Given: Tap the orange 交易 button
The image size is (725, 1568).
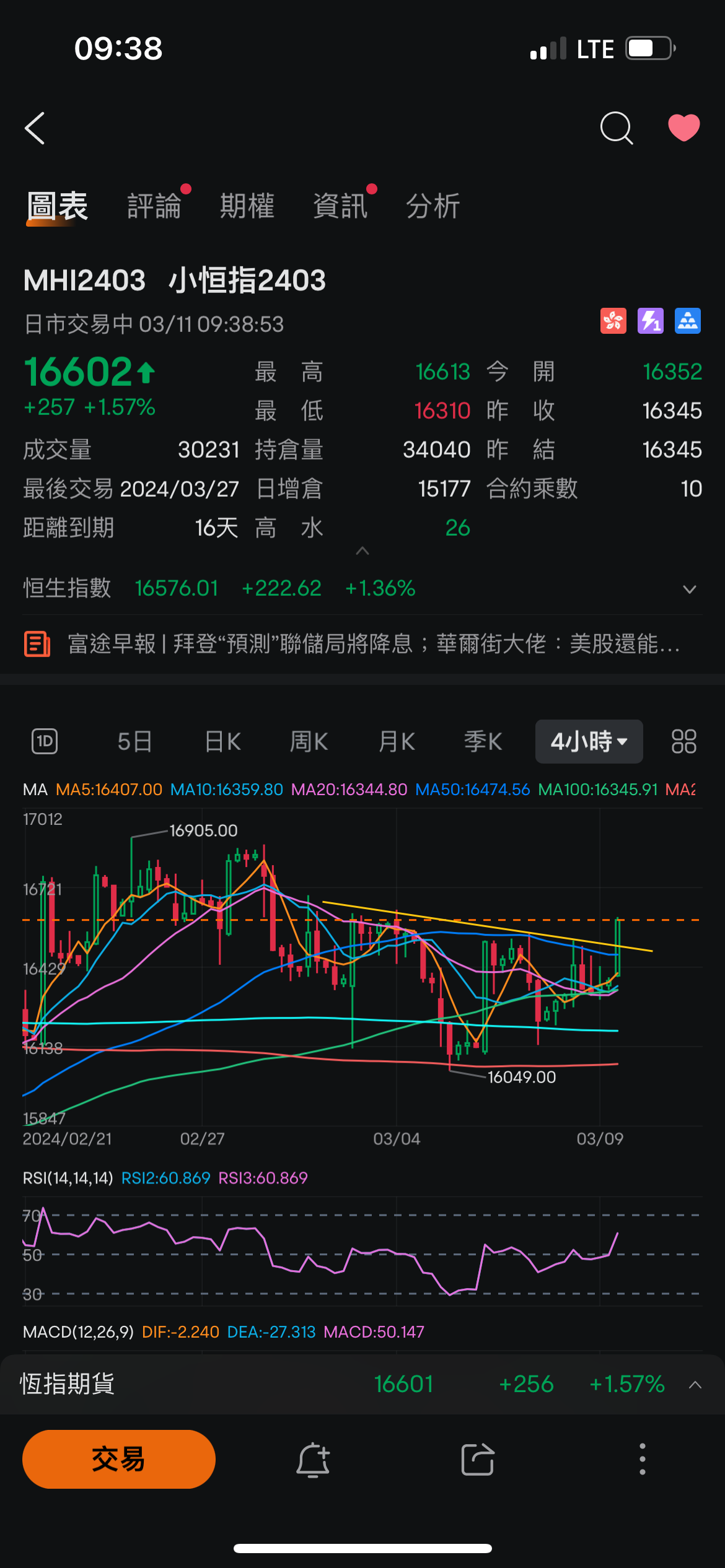Looking at the screenshot, I should coord(119,1459).
